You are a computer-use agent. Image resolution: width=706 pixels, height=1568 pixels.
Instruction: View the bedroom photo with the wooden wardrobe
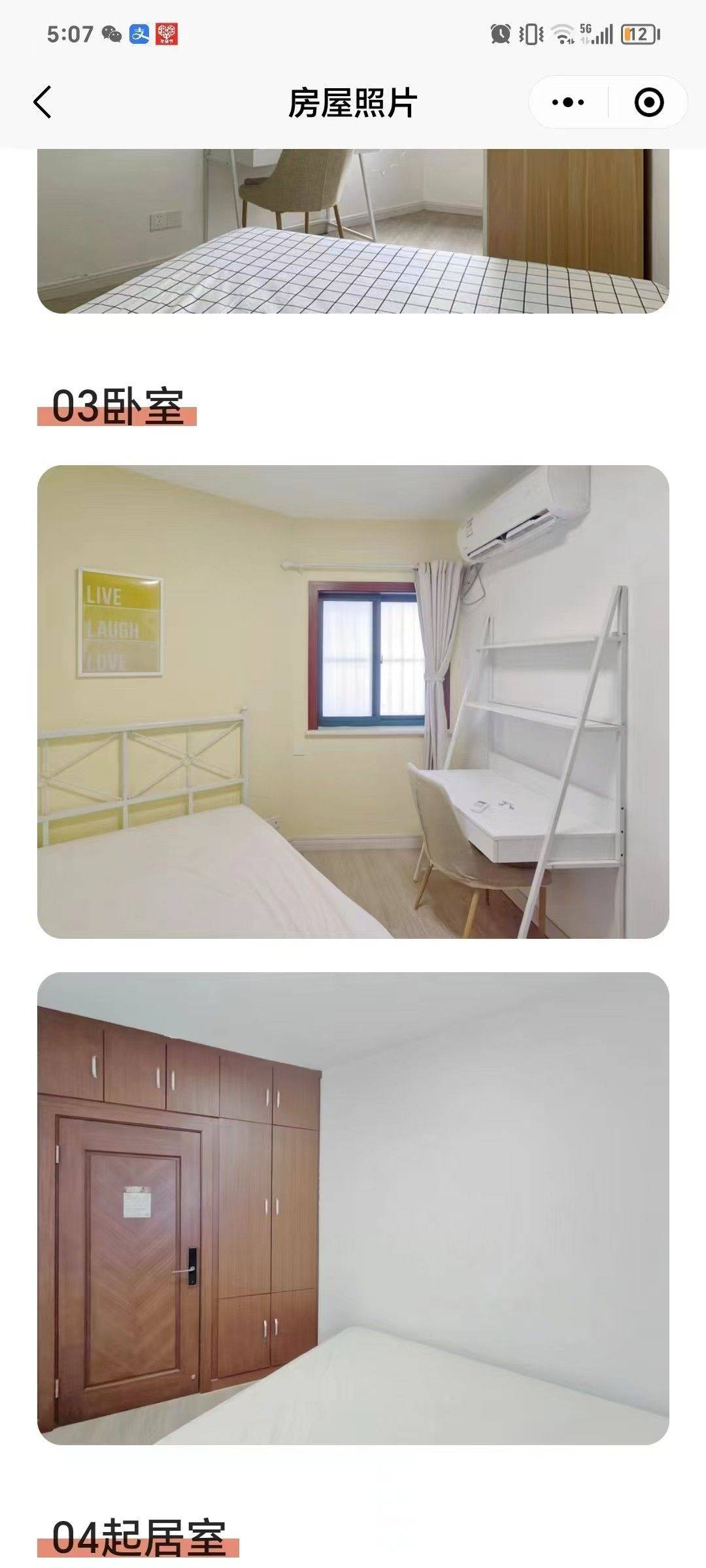click(353, 1207)
